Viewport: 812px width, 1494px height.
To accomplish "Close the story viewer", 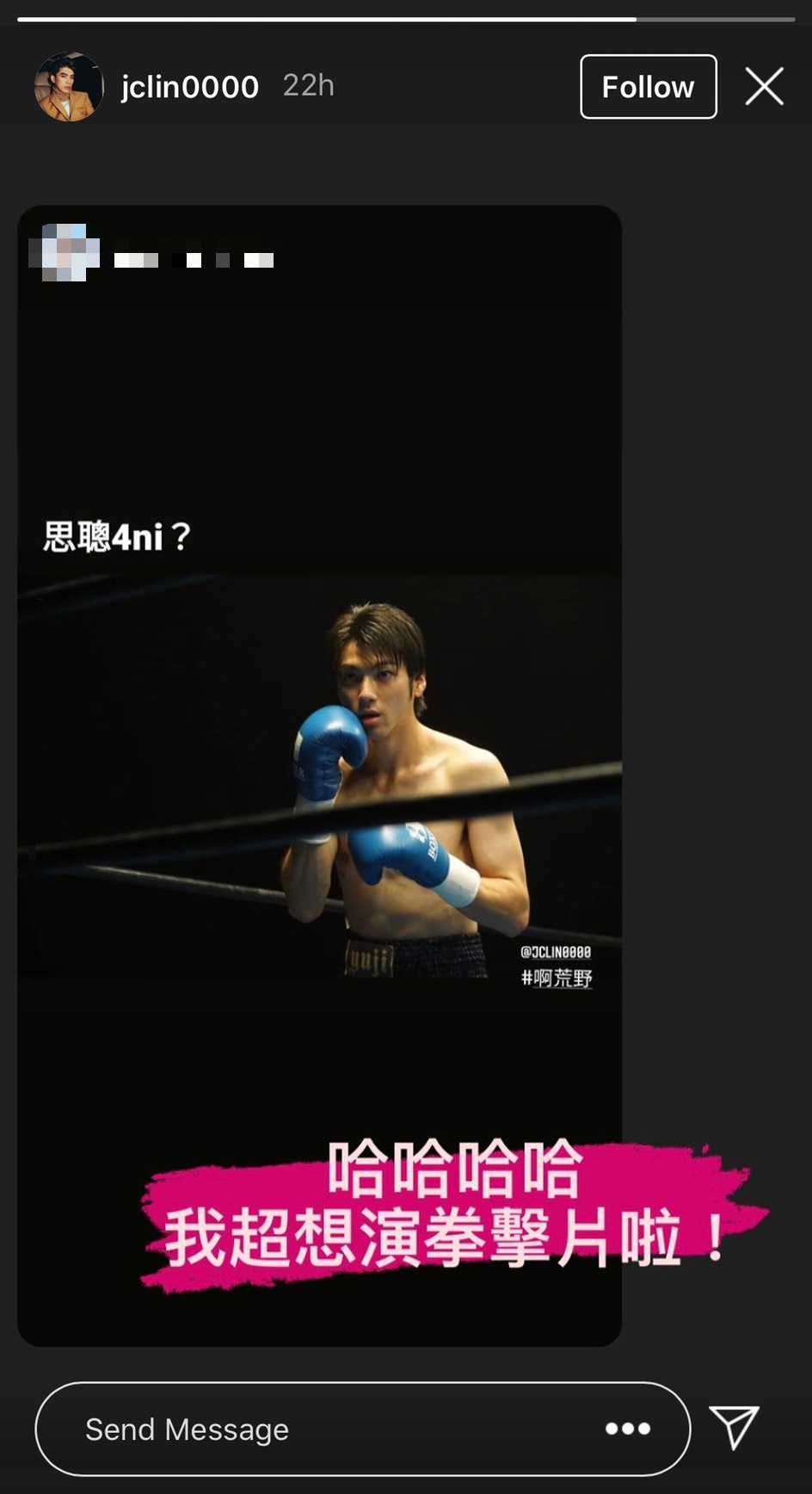I will 764,87.
